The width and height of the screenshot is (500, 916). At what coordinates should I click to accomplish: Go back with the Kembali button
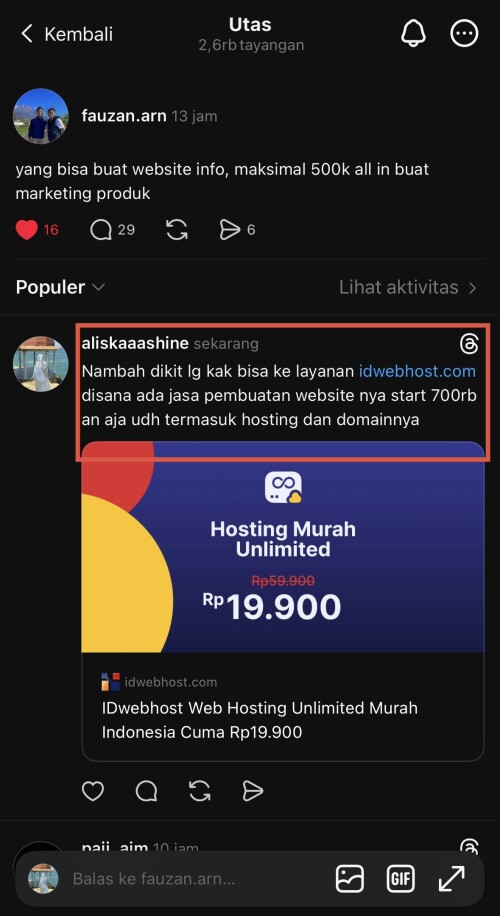[67, 34]
